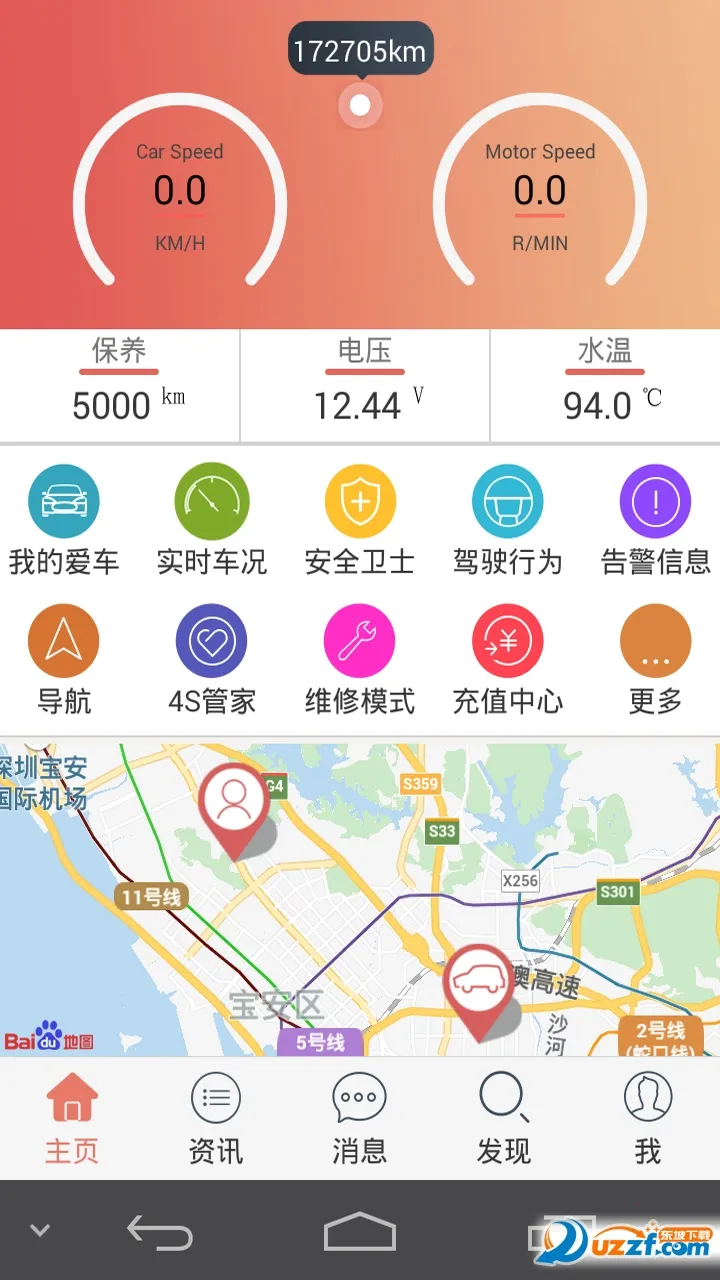Select the car location marker on map
Viewport: 720px width, 1280px height.
tap(479, 985)
